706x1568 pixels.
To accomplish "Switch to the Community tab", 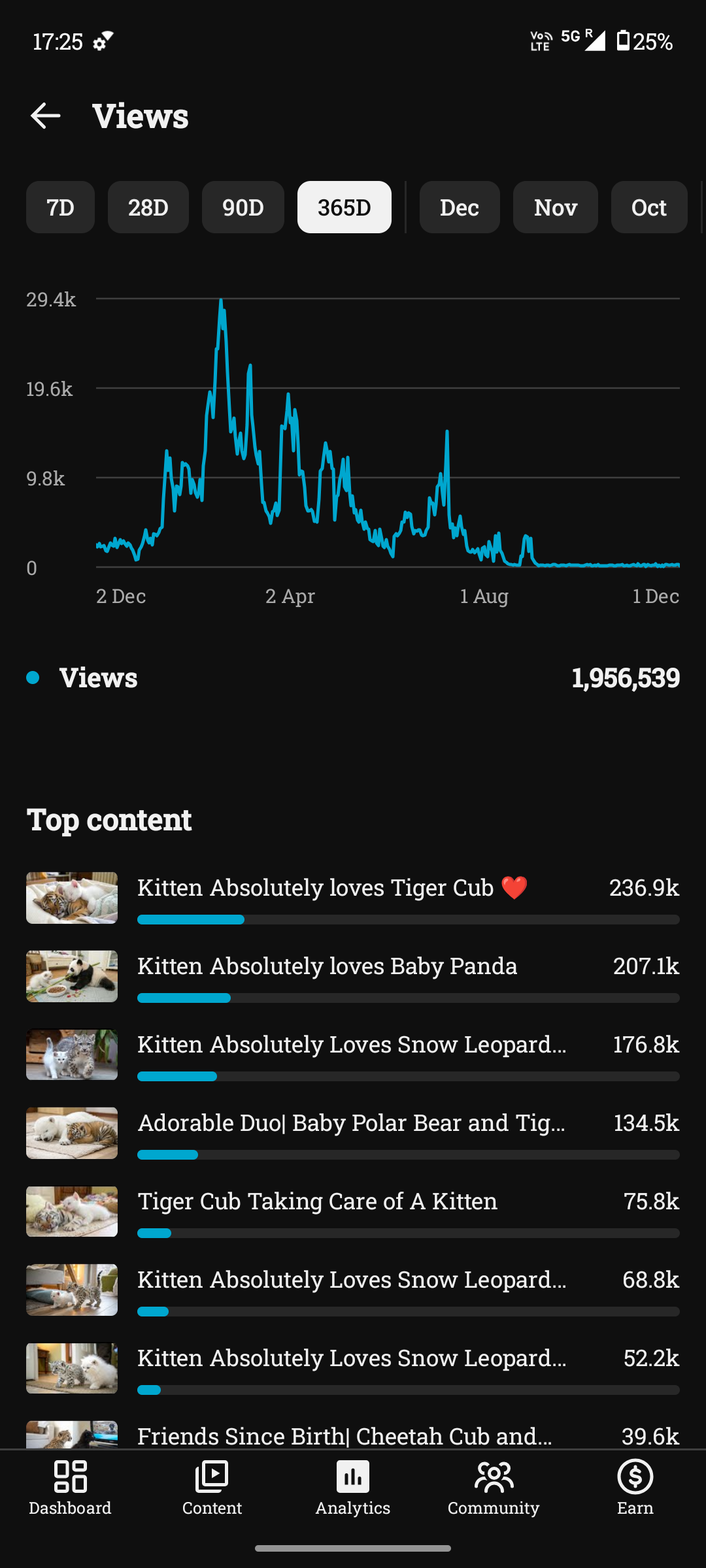I will [x=494, y=1488].
